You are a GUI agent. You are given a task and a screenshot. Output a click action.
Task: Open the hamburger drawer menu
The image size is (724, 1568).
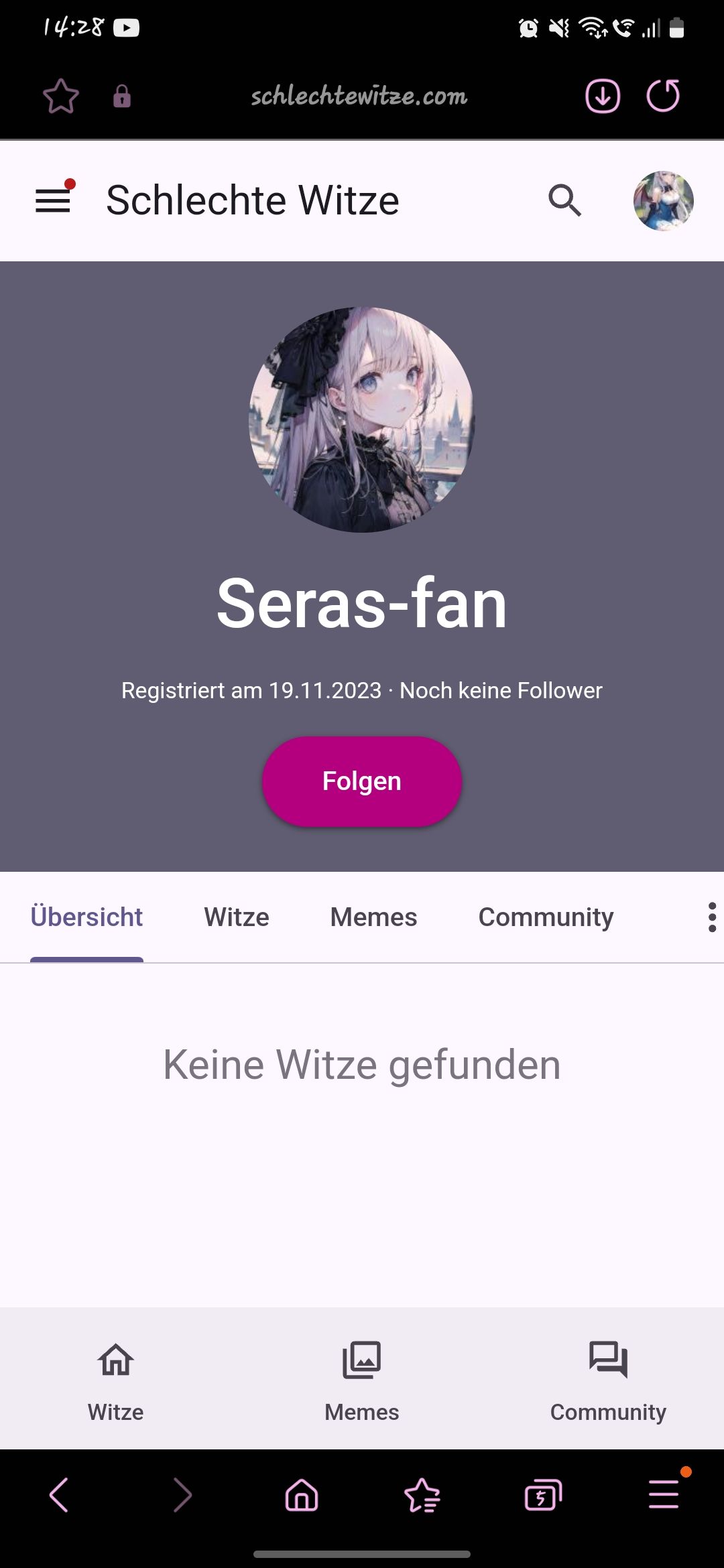click(x=53, y=200)
